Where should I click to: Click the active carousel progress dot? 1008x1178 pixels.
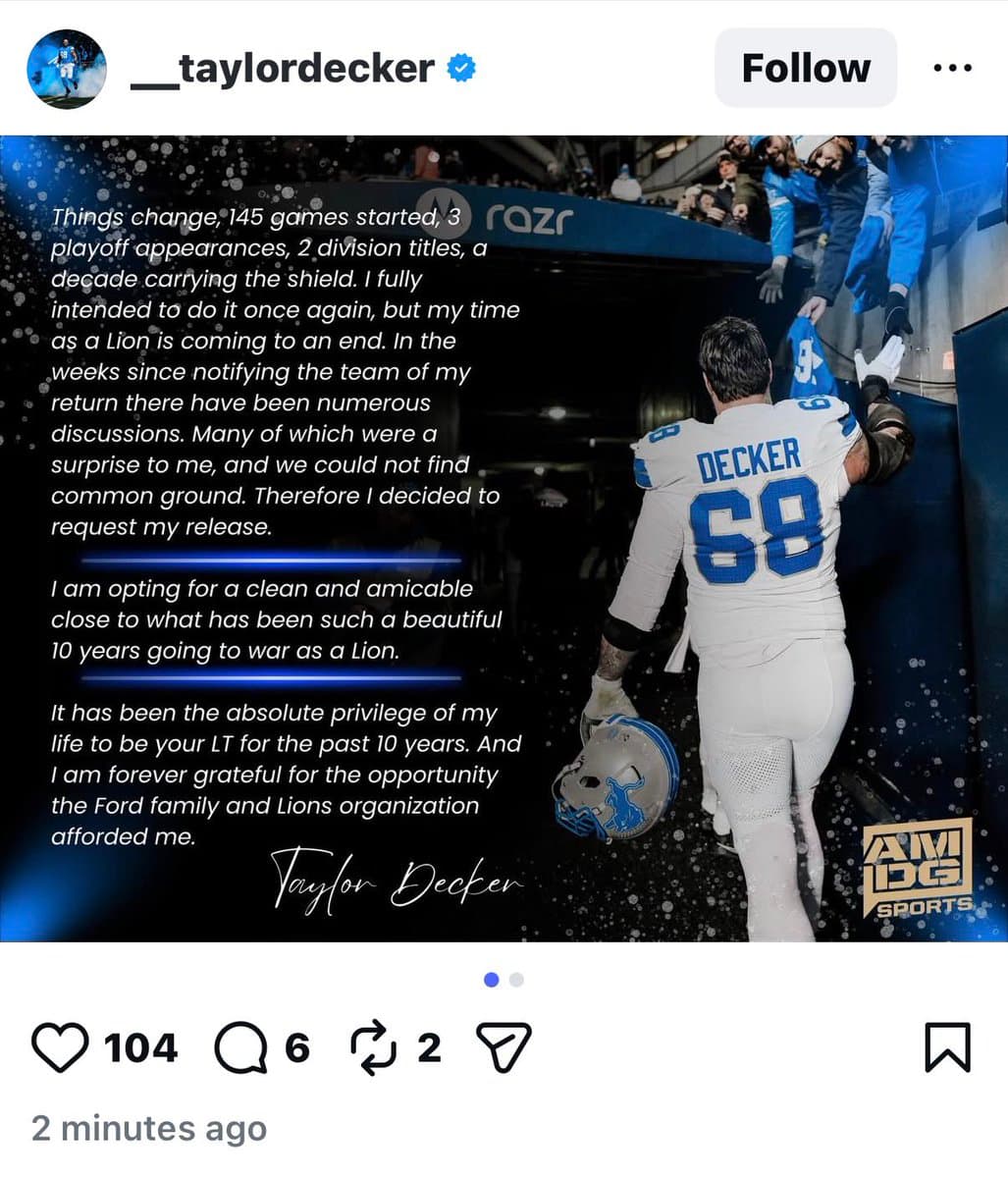coord(491,979)
